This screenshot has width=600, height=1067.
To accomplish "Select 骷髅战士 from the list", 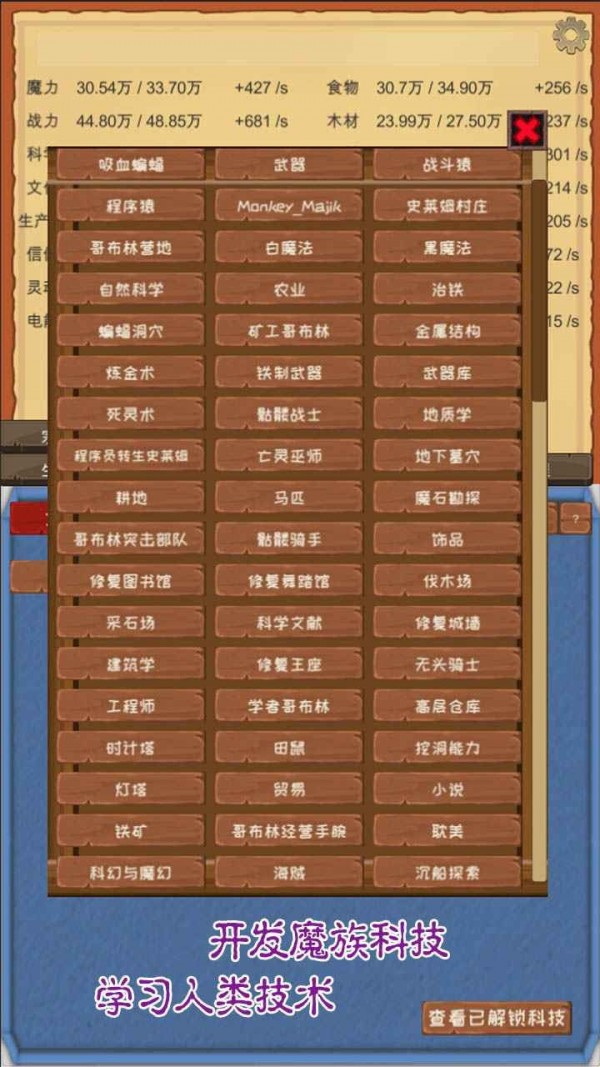I will (x=288, y=414).
